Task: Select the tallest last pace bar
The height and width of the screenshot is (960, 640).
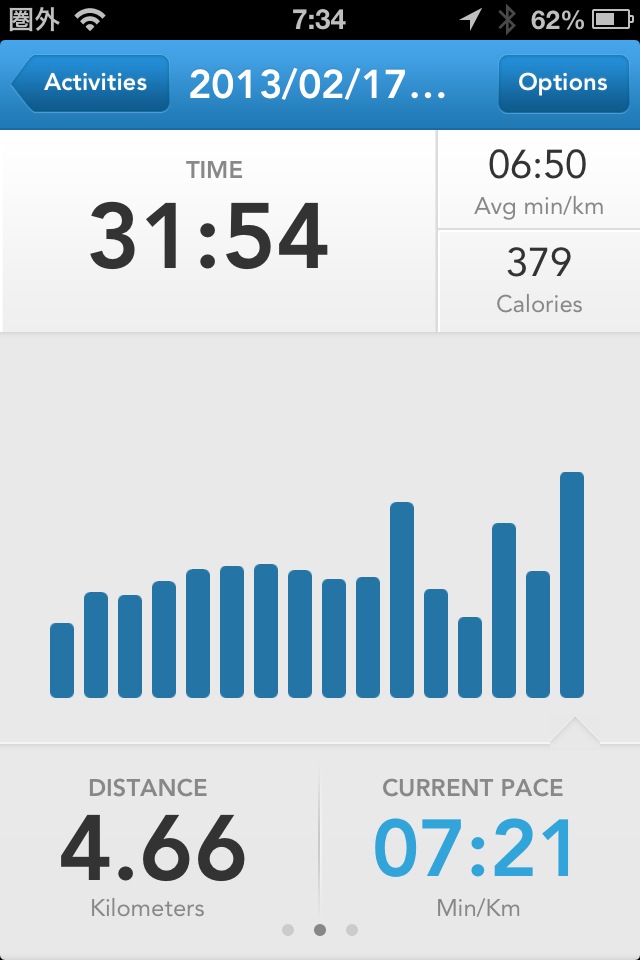Action: point(572,585)
